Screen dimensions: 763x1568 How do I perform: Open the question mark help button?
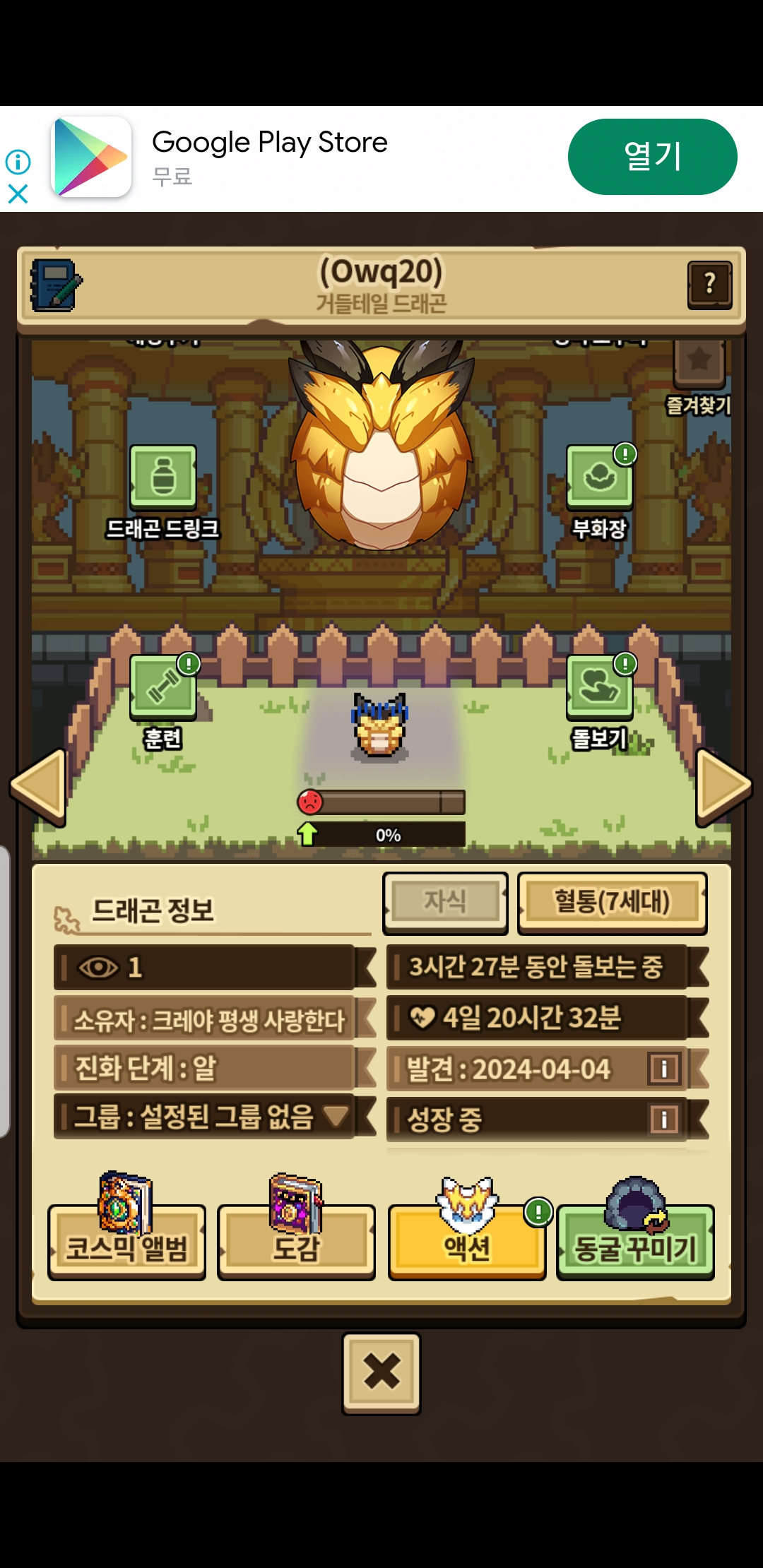[709, 285]
